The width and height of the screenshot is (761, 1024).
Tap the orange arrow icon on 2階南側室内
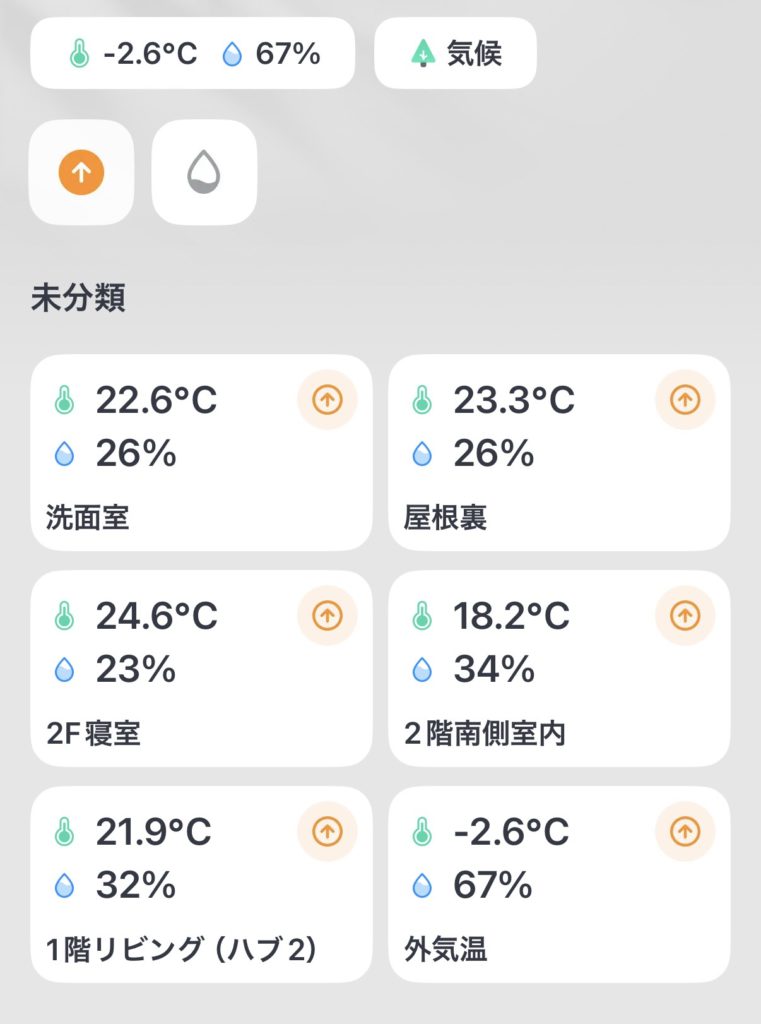pyautogui.click(x=685, y=616)
